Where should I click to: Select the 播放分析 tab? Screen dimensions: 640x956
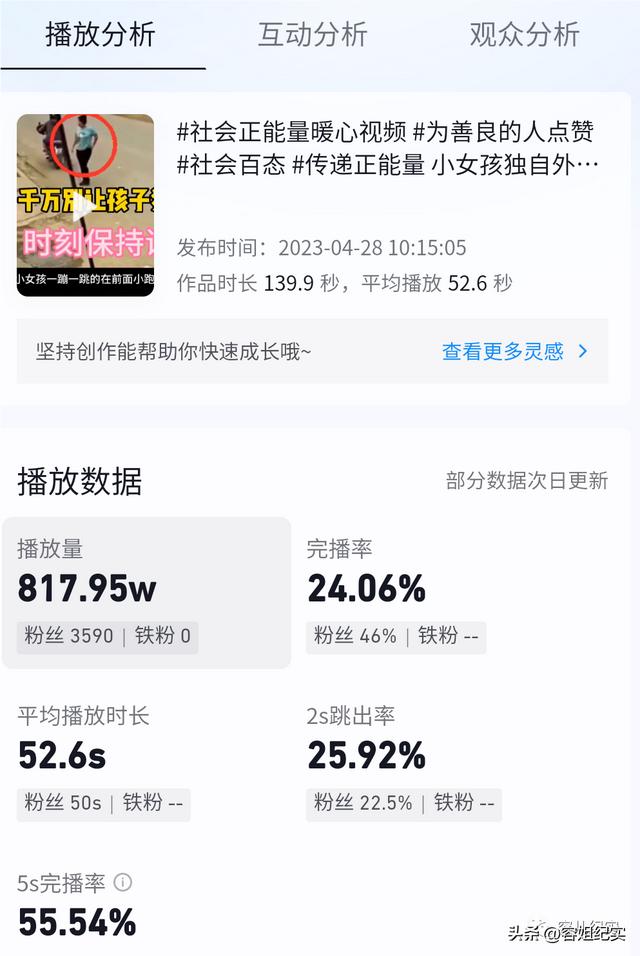[101, 35]
